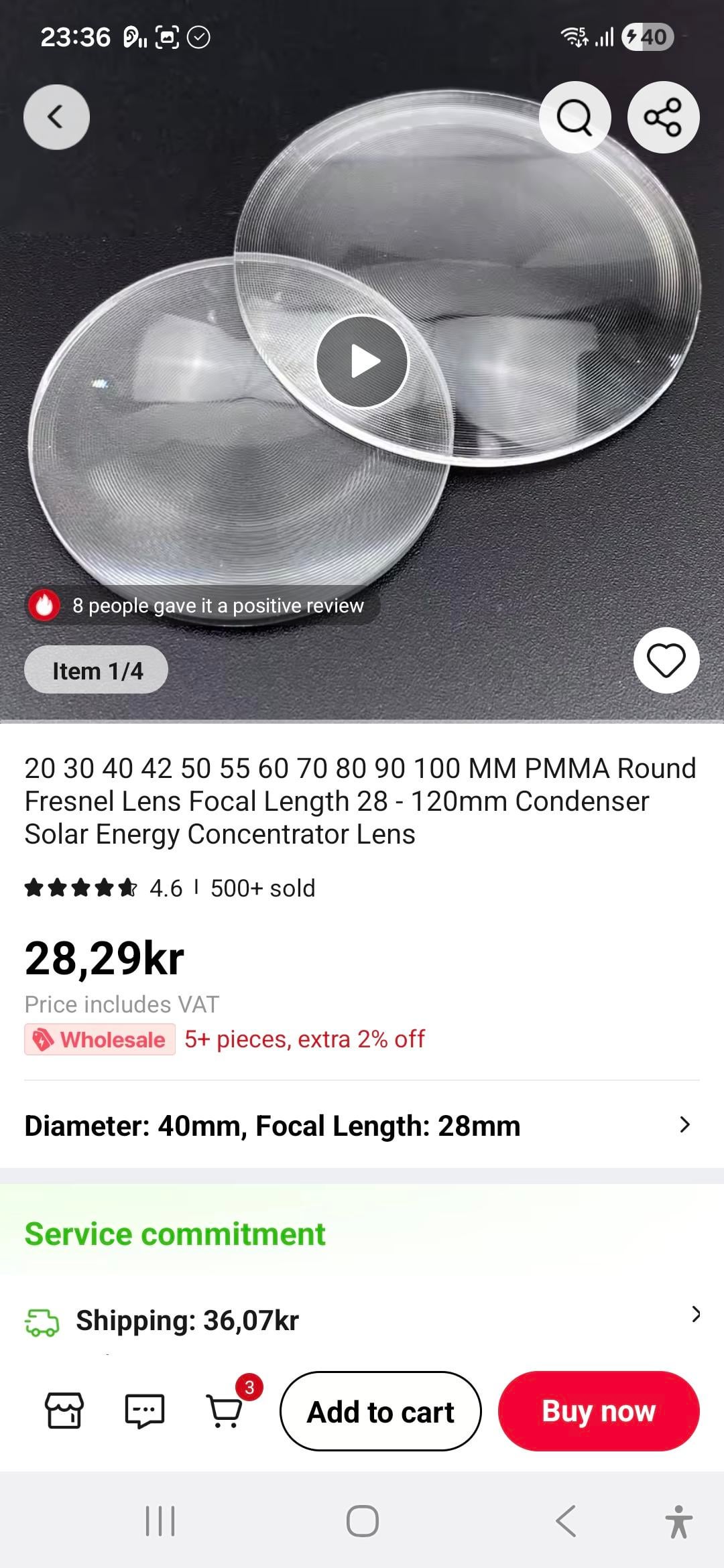Show recent apps
Viewport: 724px width, 1568px height.
tap(160, 1520)
